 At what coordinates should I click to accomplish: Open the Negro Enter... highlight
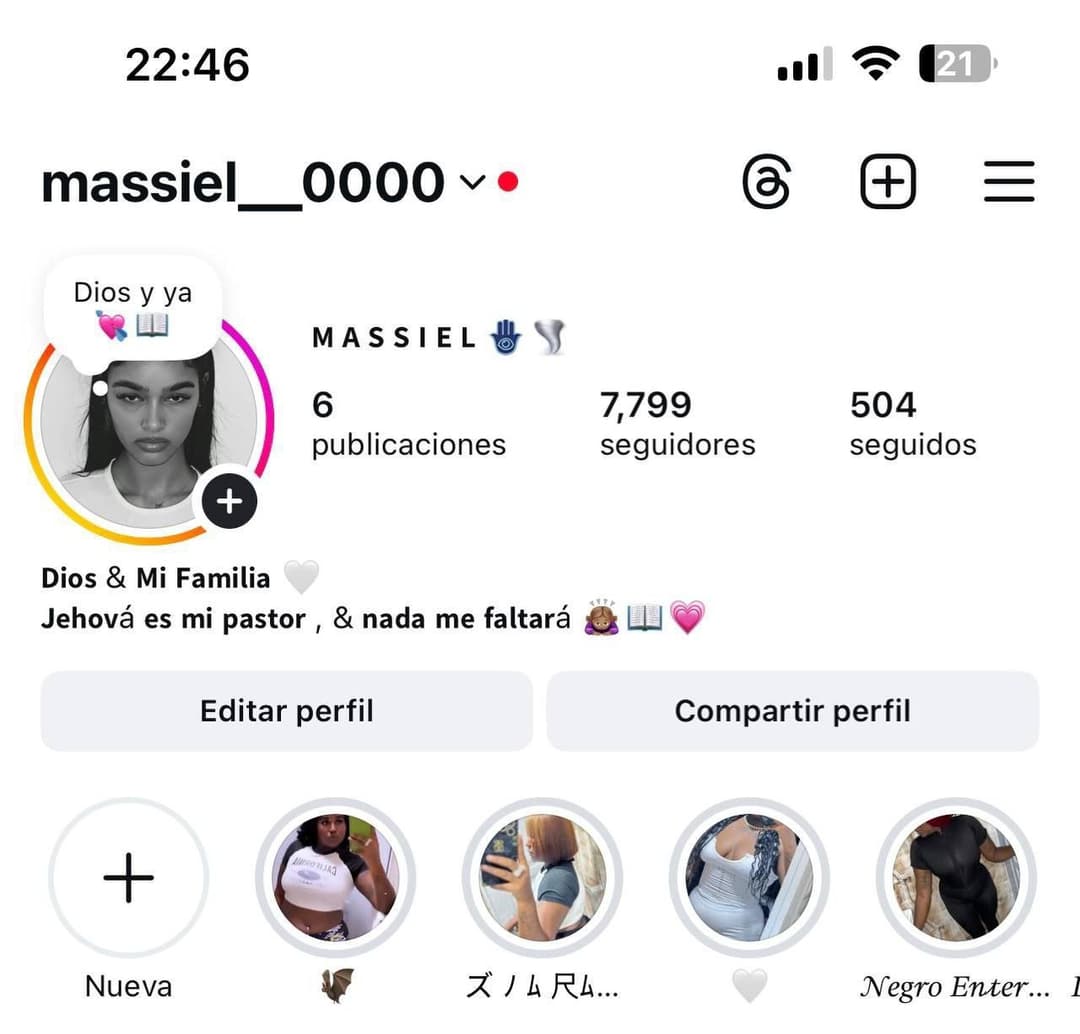pyautogui.click(x=955, y=878)
